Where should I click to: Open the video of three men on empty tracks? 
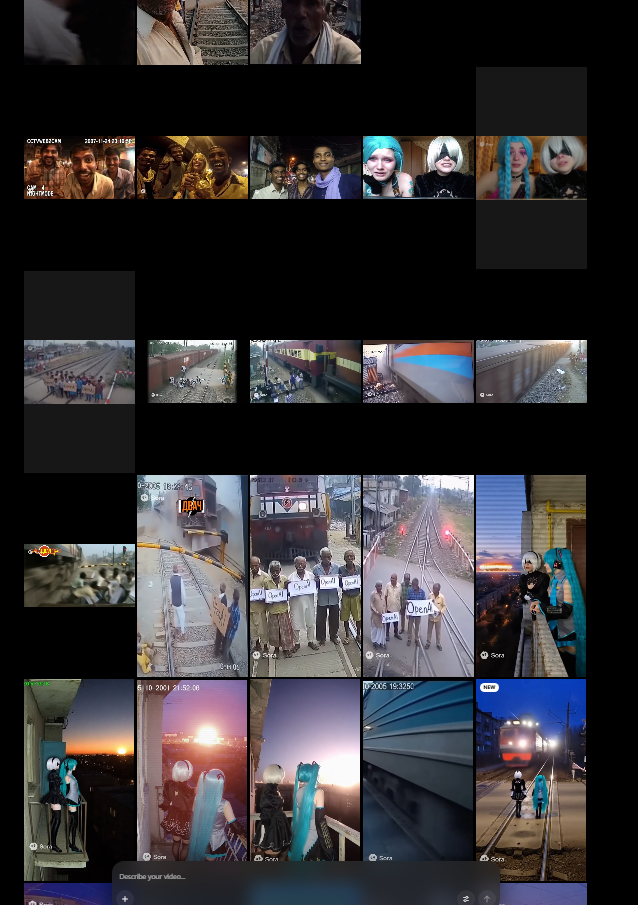coord(418,576)
